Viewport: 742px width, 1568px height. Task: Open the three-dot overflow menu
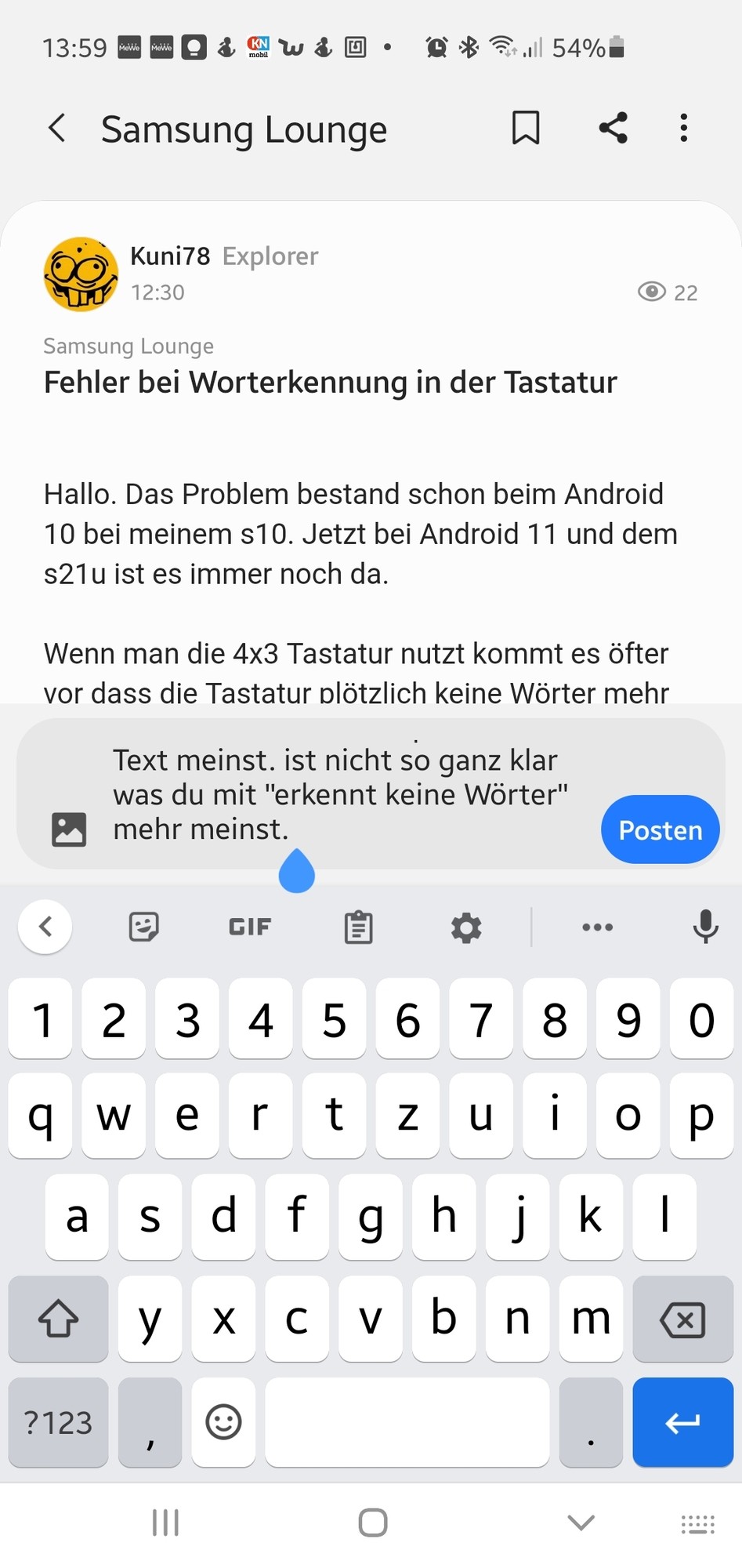tap(684, 128)
